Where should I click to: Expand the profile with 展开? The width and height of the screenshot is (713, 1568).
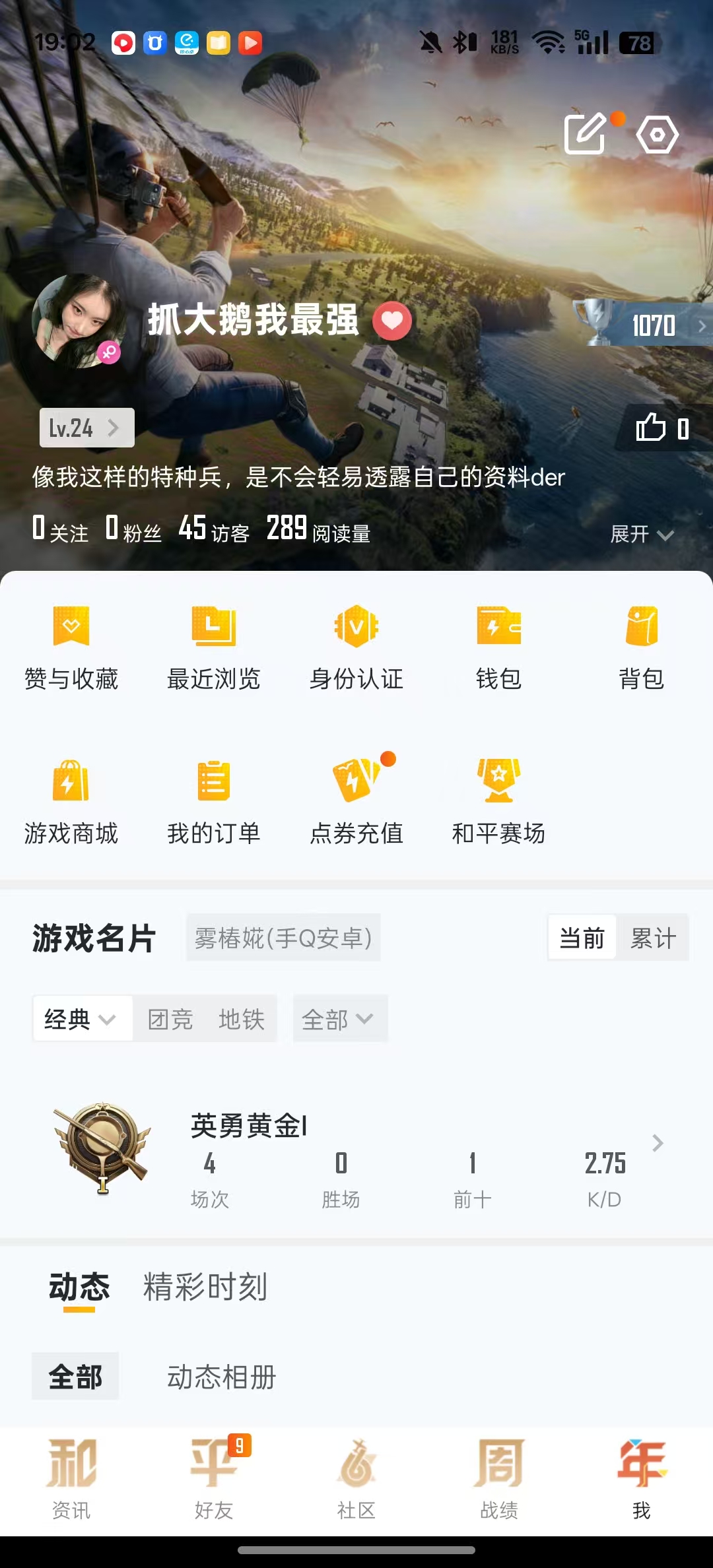(x=641, y=534)
